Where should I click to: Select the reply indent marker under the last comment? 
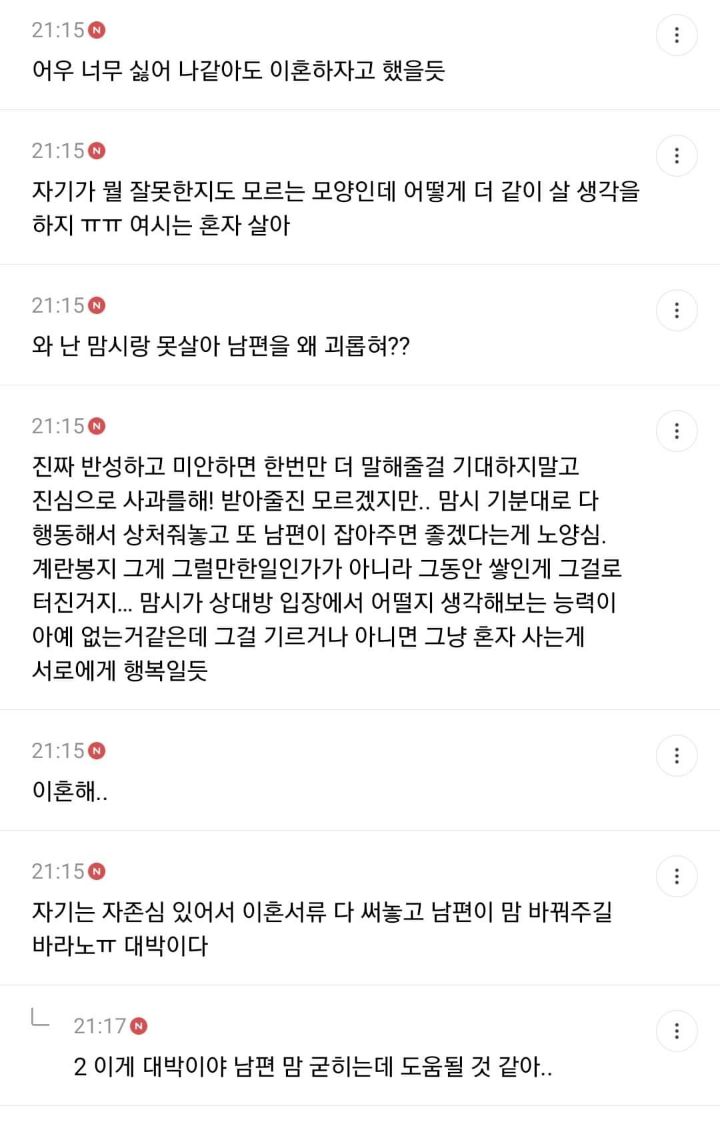coord(40,1020)
